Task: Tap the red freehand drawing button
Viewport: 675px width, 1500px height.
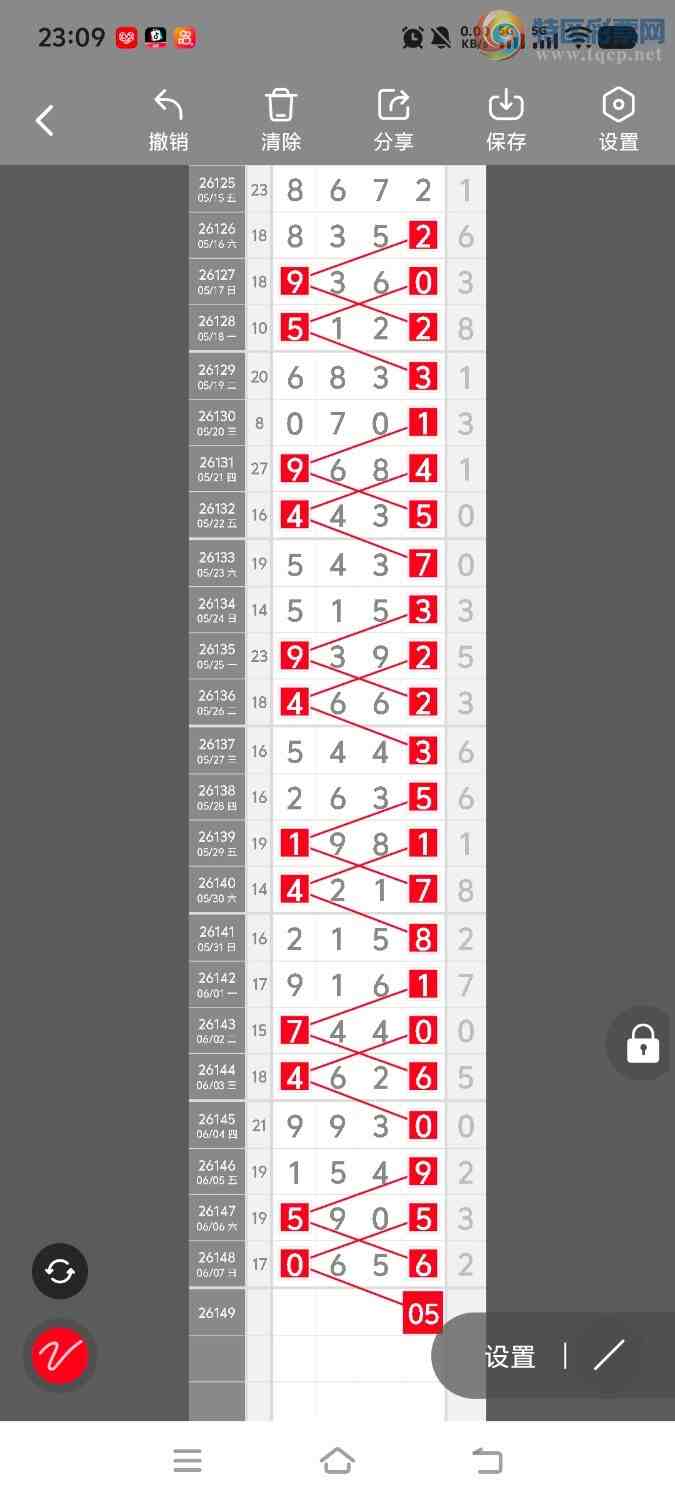Action: (60, 1356)
